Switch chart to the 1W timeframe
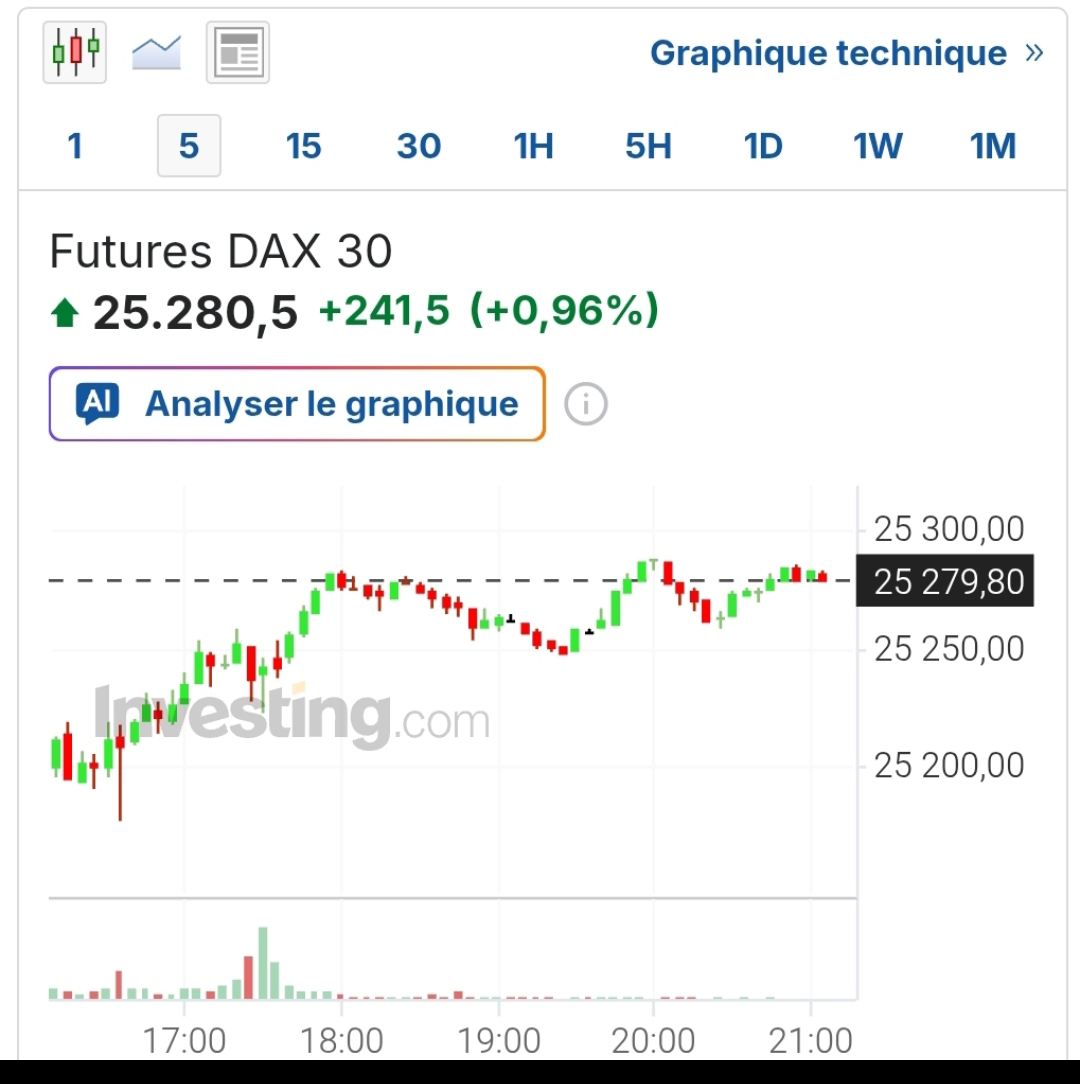The height and width of the screenshot is (1084, 1080). coord(877,146)
